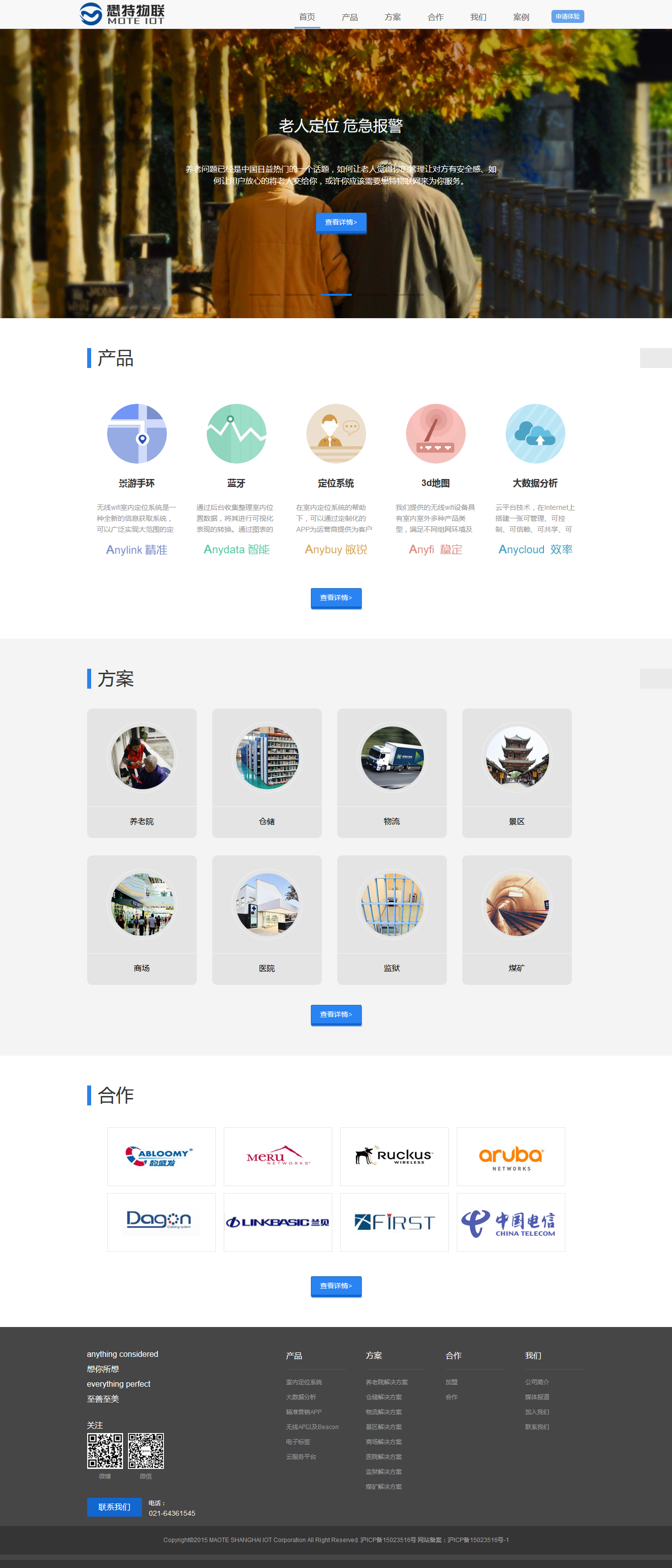Tap 查看详情 under the 产品 section
Screen dimensions: 672x1568
[336, 598]
